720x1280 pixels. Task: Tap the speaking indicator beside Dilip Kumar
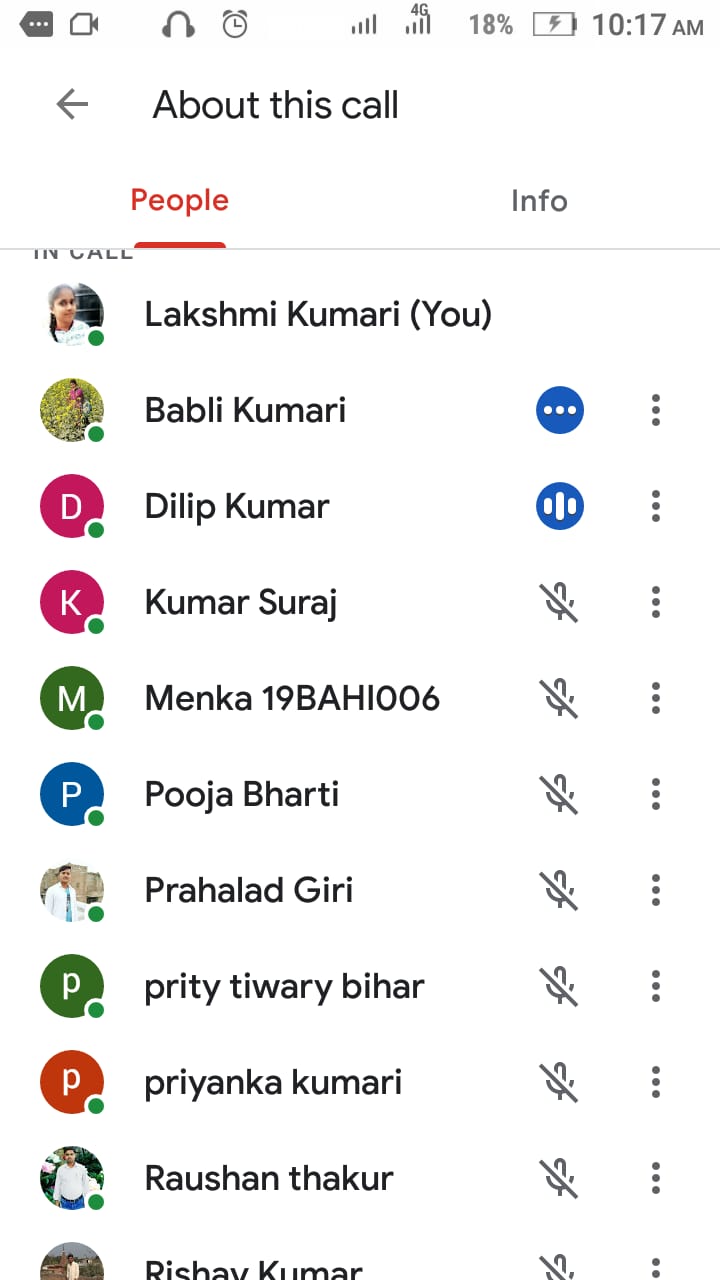point(560,506)
